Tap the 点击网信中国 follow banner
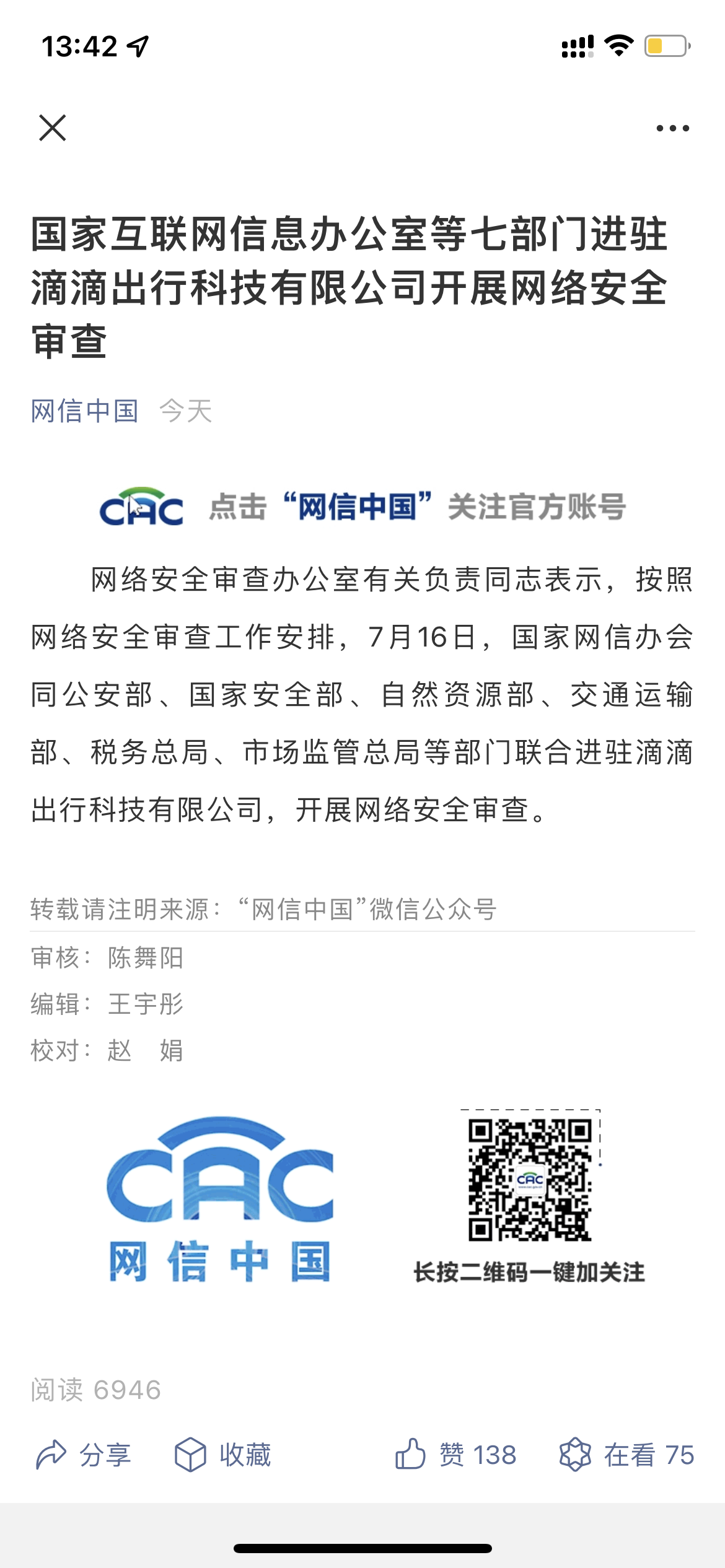The image size is (725, 1568). click(362, 507)
